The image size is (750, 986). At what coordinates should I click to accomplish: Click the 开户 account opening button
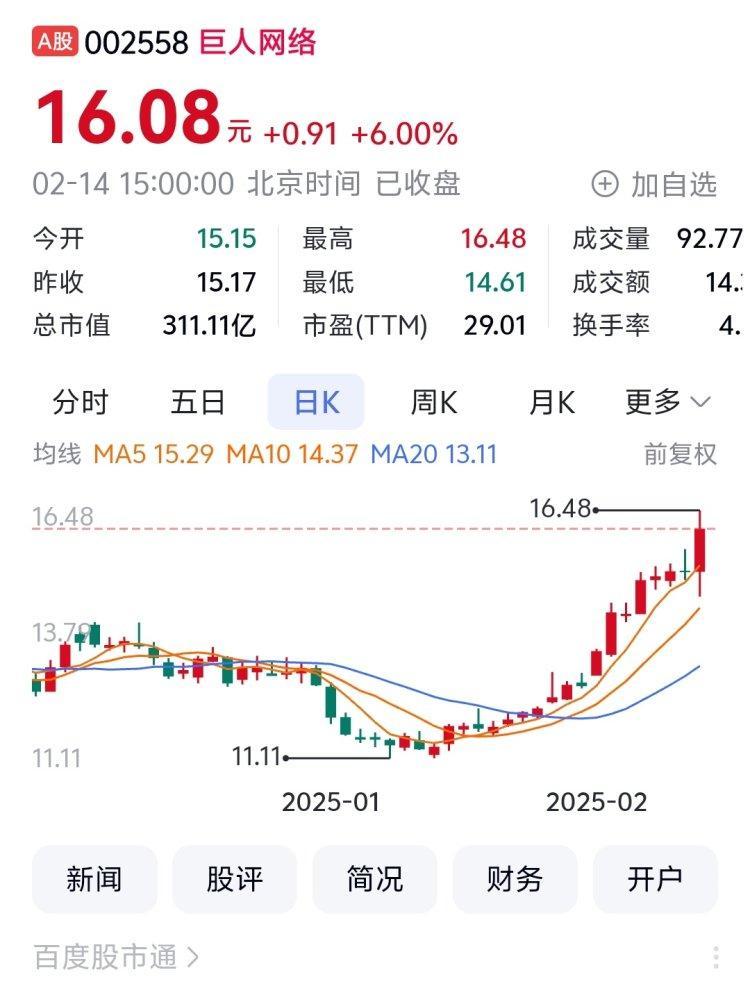[656, 879]
